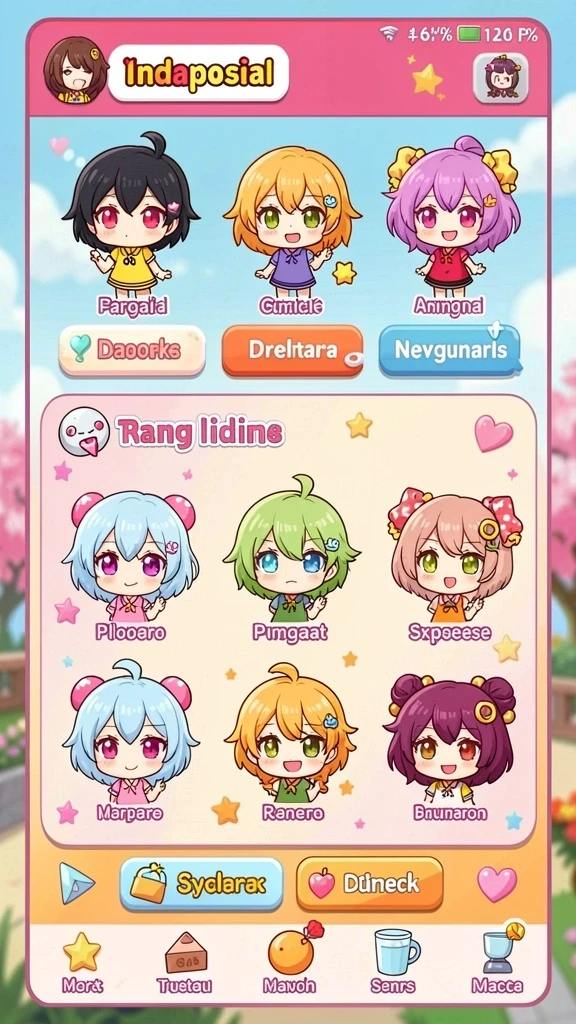Viewport: 576px width, 1024px height.
Task: Open the character icon in the top right
Action: point(501,78)
